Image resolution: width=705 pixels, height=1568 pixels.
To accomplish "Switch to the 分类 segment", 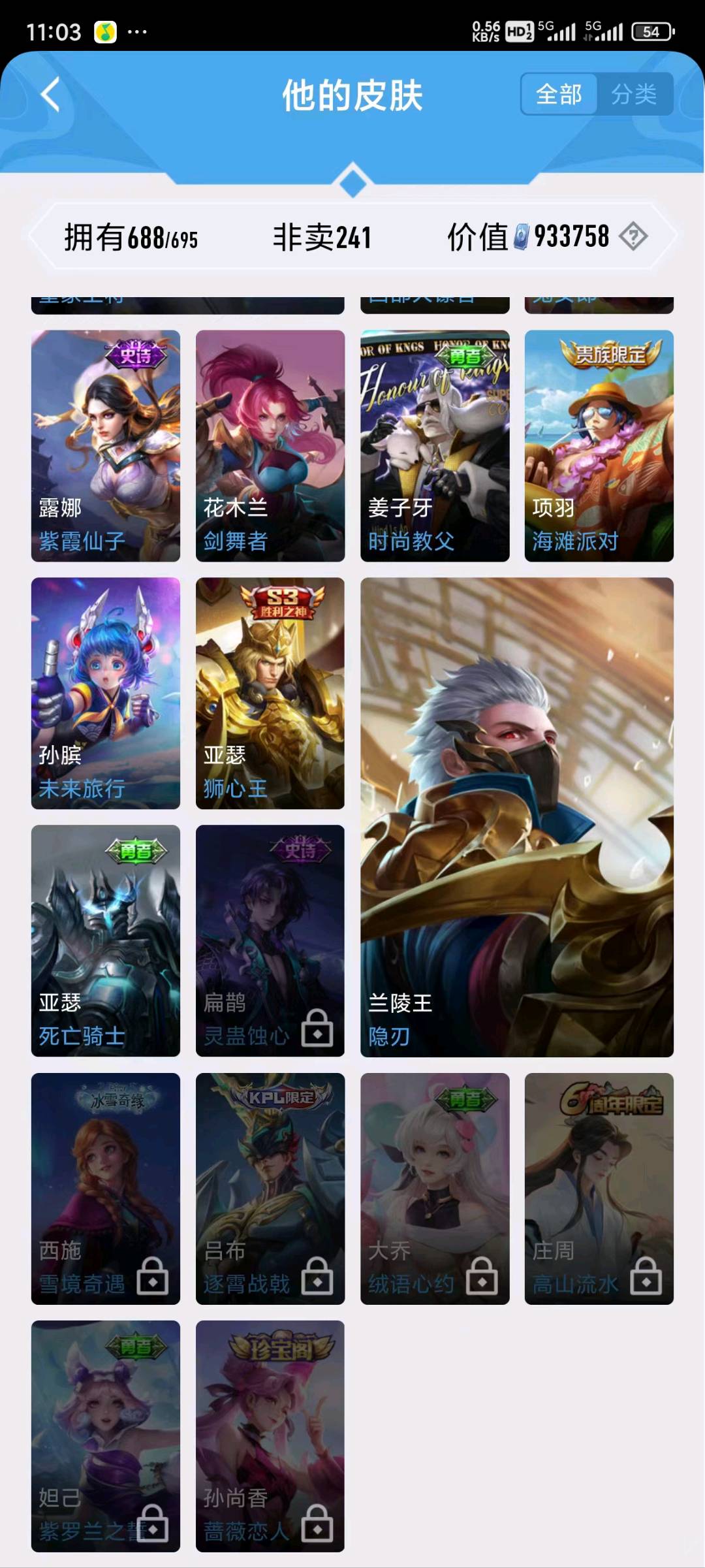I will [634, 95].
